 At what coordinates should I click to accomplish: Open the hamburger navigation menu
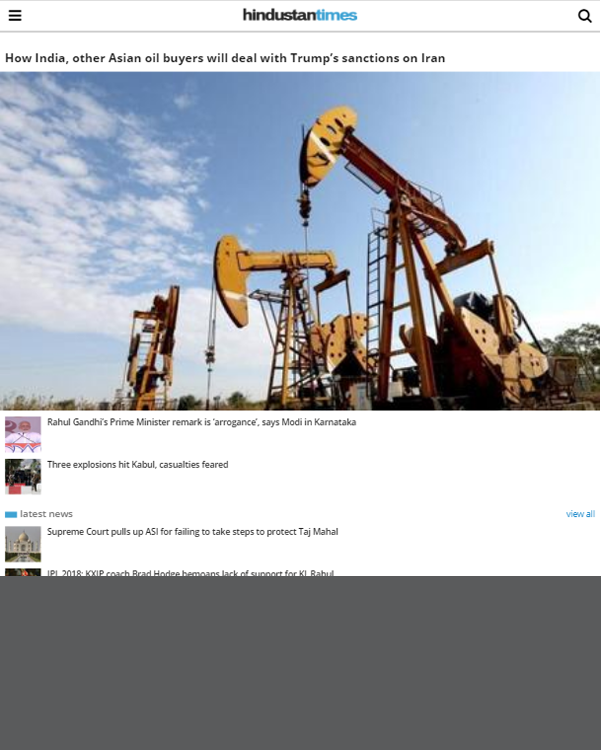(x=15, y=15)
